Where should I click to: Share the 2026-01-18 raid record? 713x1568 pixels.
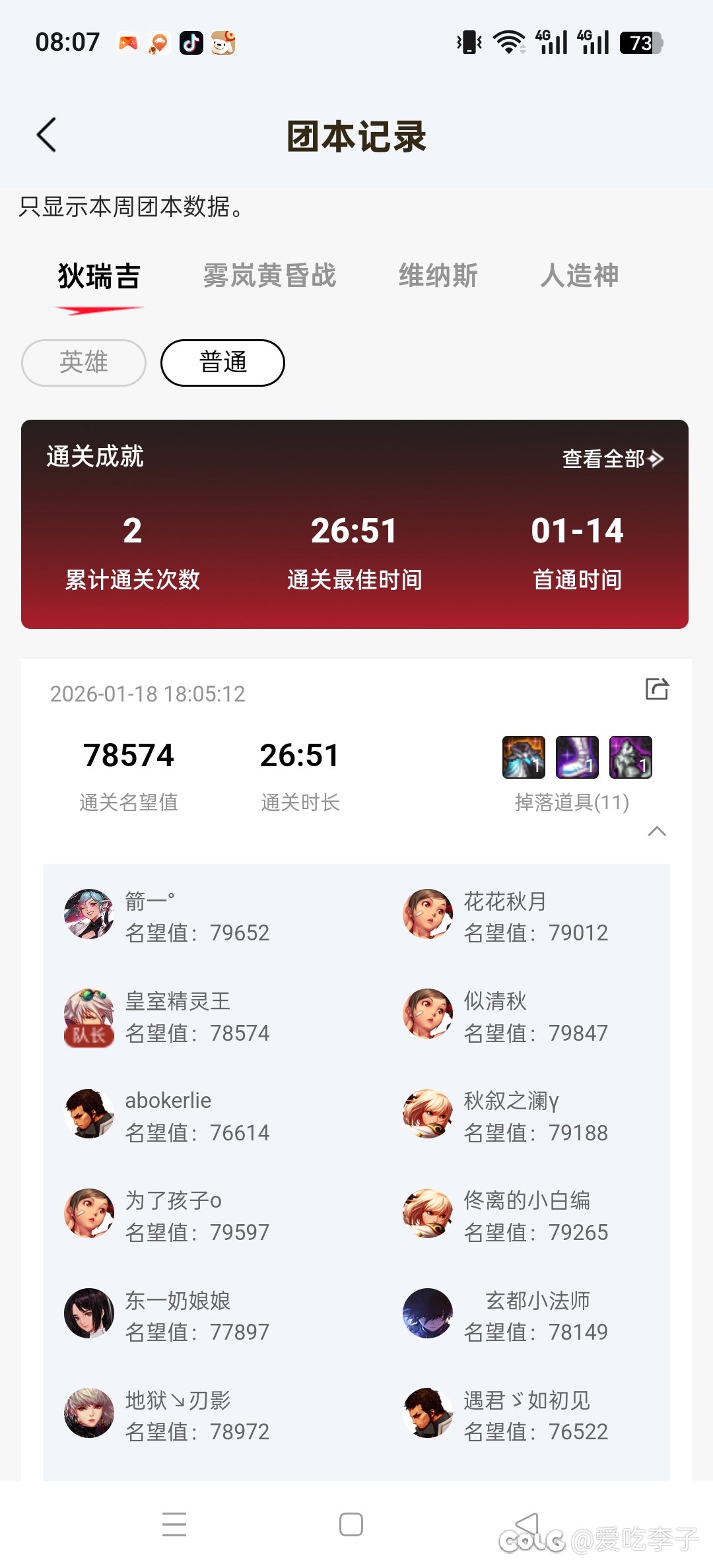(656, 689)
